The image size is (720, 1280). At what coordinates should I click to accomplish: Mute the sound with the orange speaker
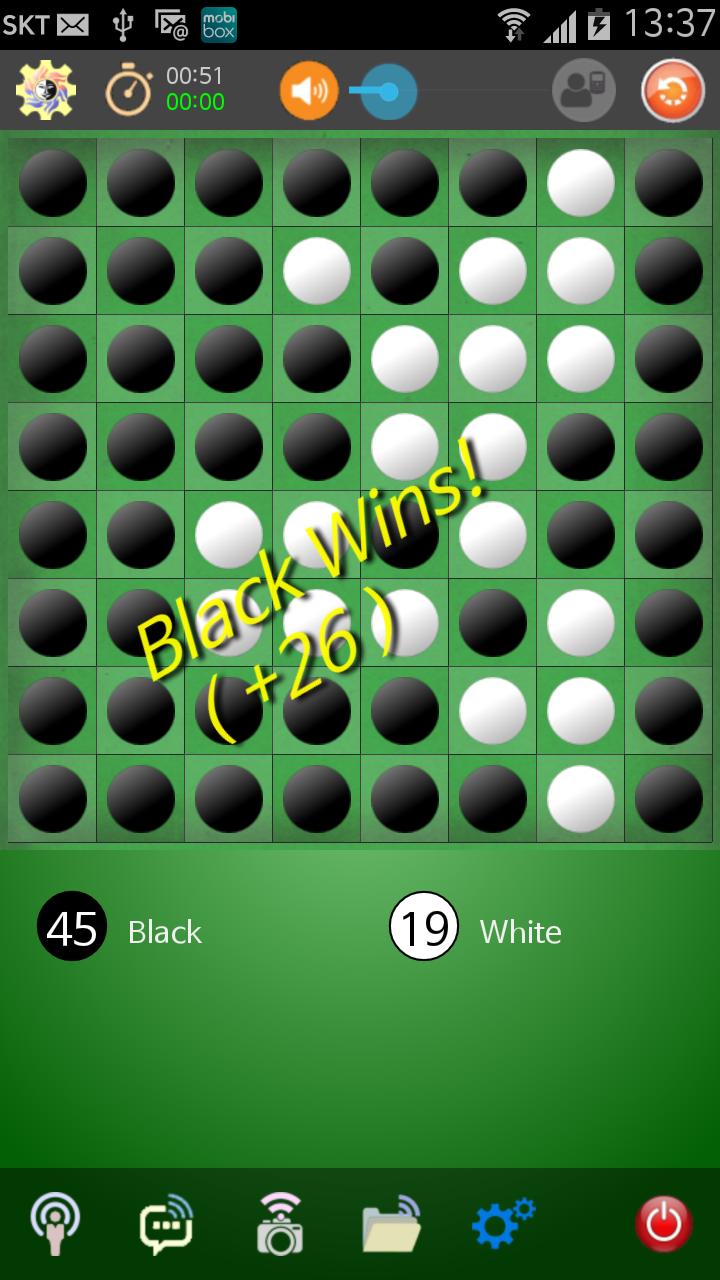(x=308, y=91)
